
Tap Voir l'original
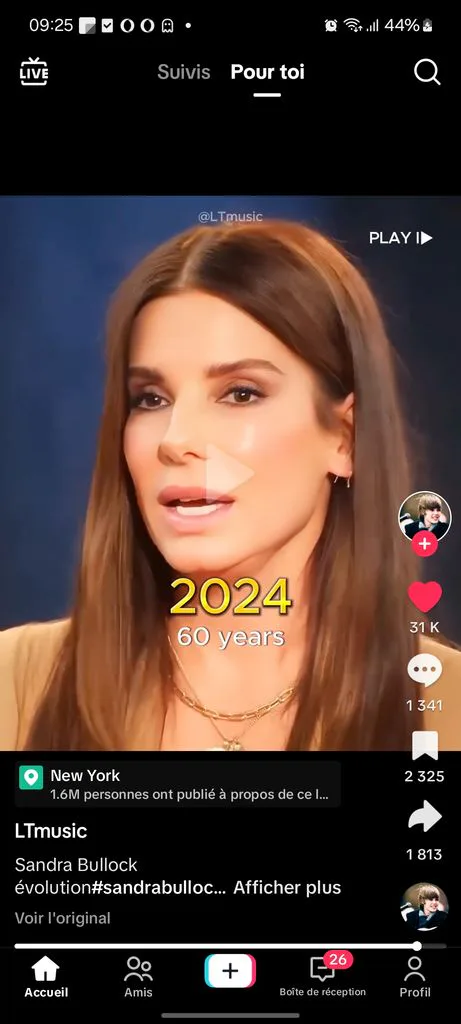point(63,918)
